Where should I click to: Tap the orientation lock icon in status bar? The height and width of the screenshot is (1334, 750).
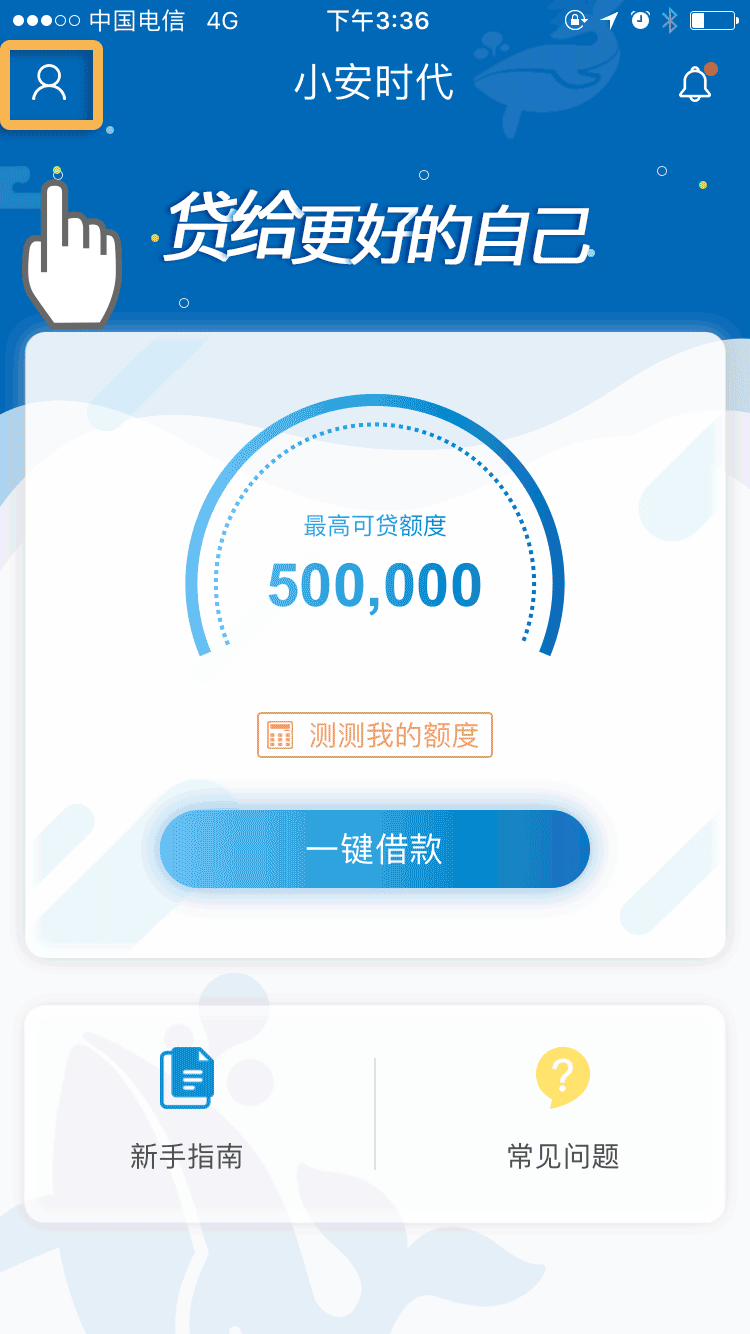pos(575,19)
